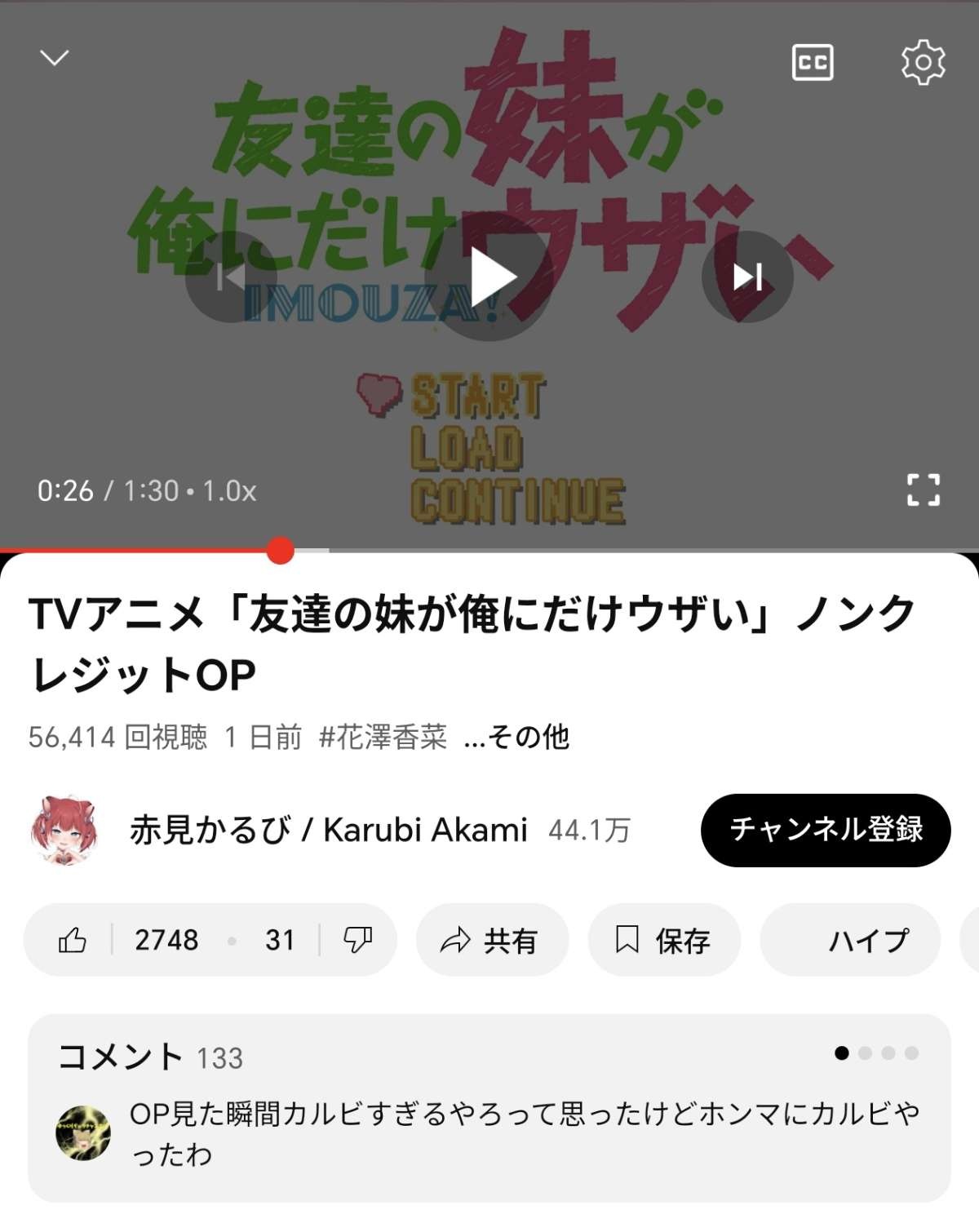Minimize the video player with the down chevron
Viewport: 979px width, 1232px height.
click(55, 57)
